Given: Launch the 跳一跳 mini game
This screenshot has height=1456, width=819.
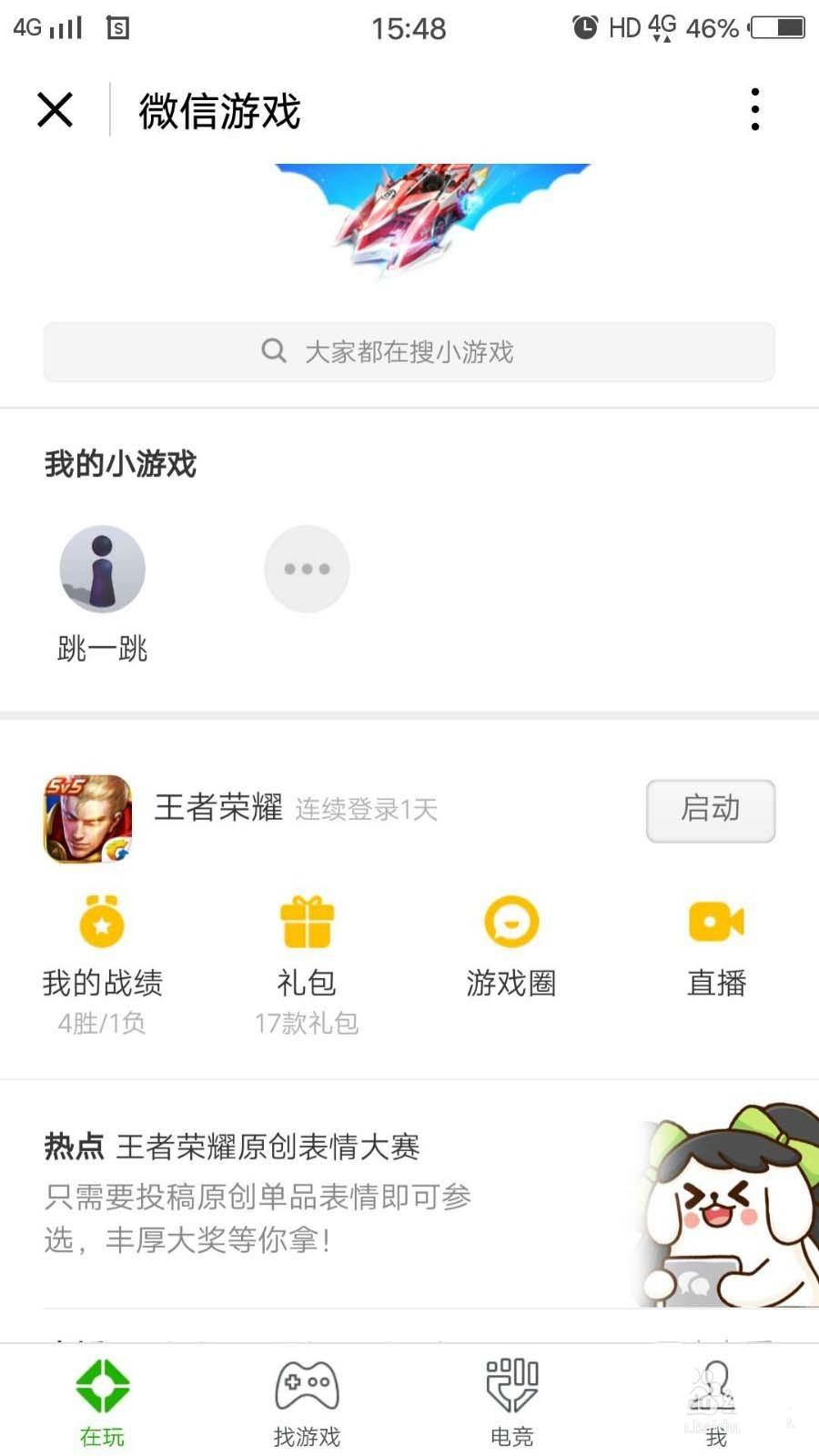Looking at the screenshot, I should [102, 568].
